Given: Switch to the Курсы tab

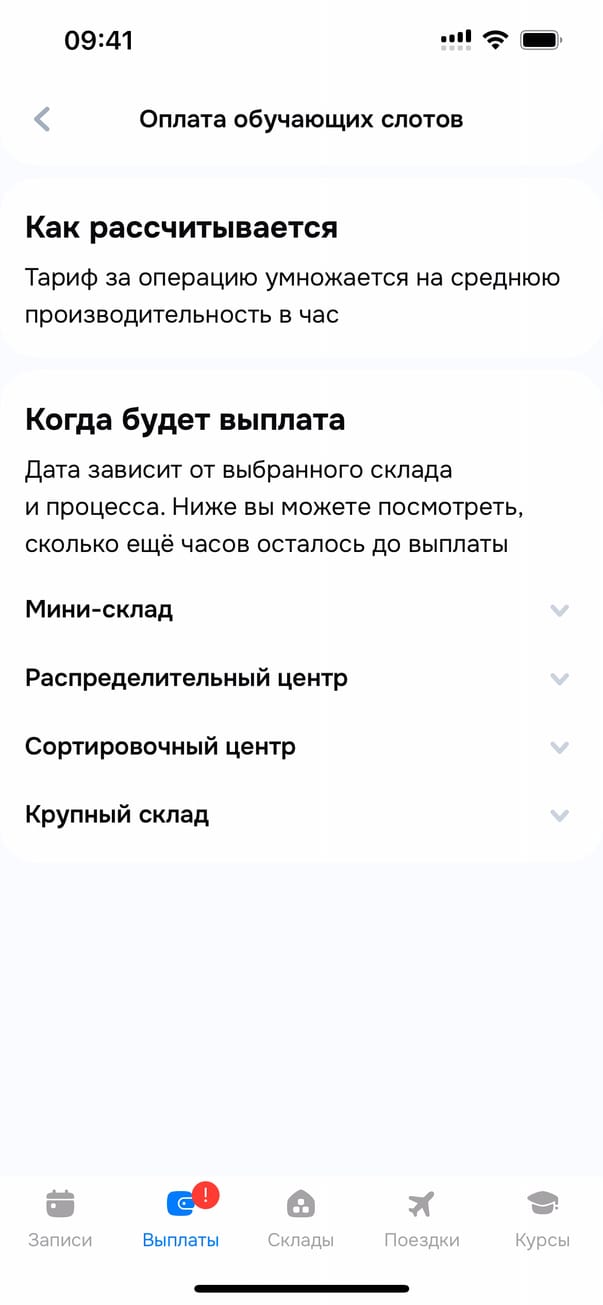Looking at the screenshot, I should [542, 1218].
